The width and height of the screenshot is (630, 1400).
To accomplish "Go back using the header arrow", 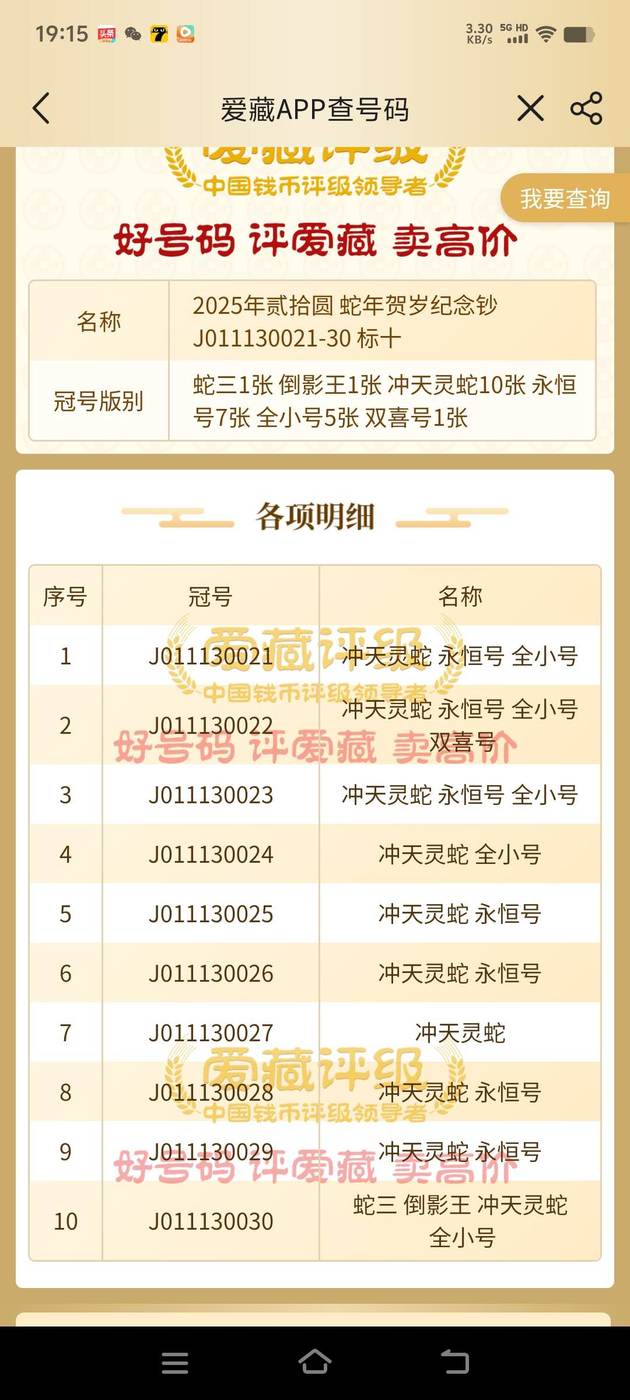I will pos(41,108).
